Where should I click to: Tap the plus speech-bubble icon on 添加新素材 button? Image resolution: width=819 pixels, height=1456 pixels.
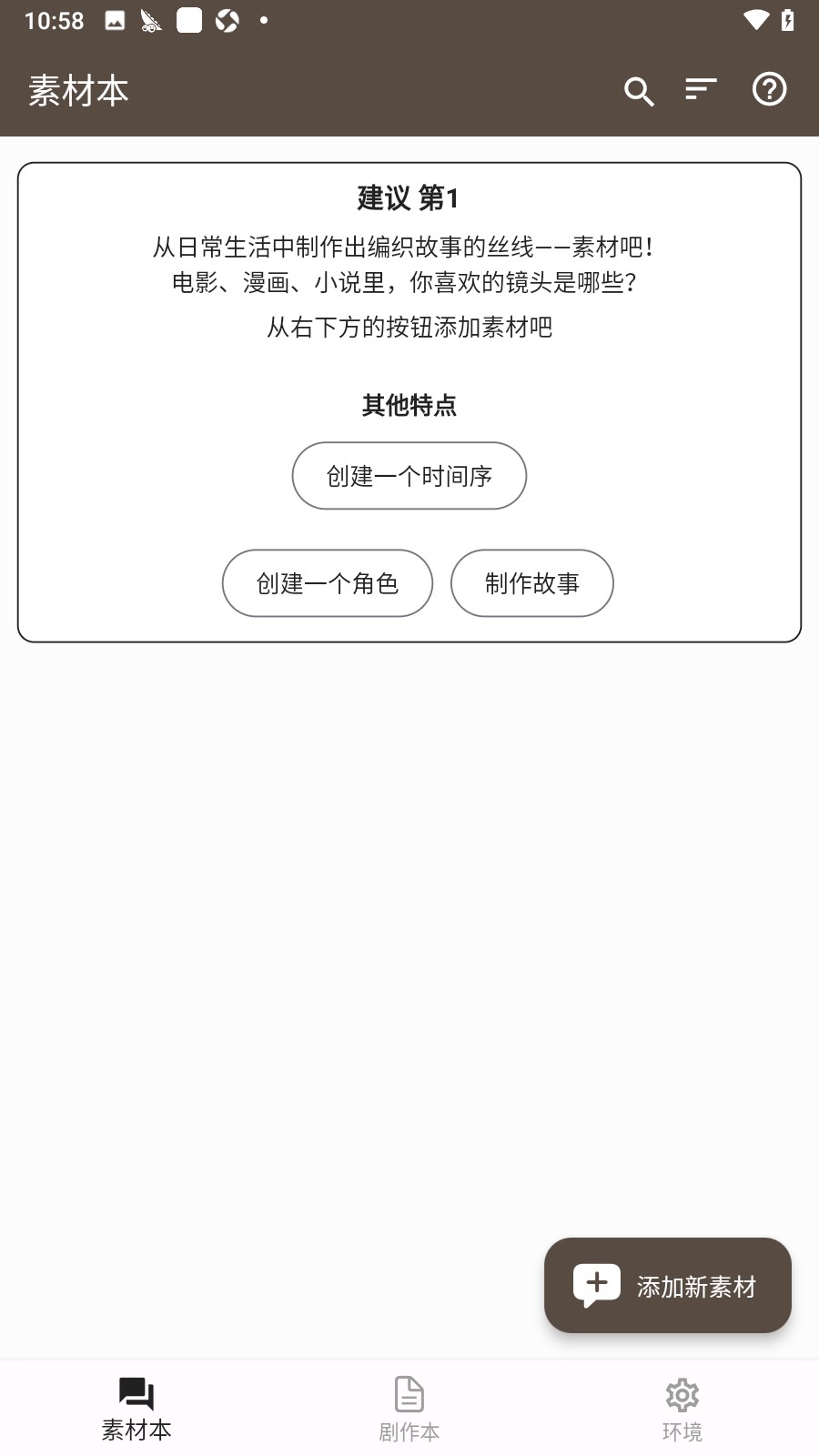[596, 1285]
